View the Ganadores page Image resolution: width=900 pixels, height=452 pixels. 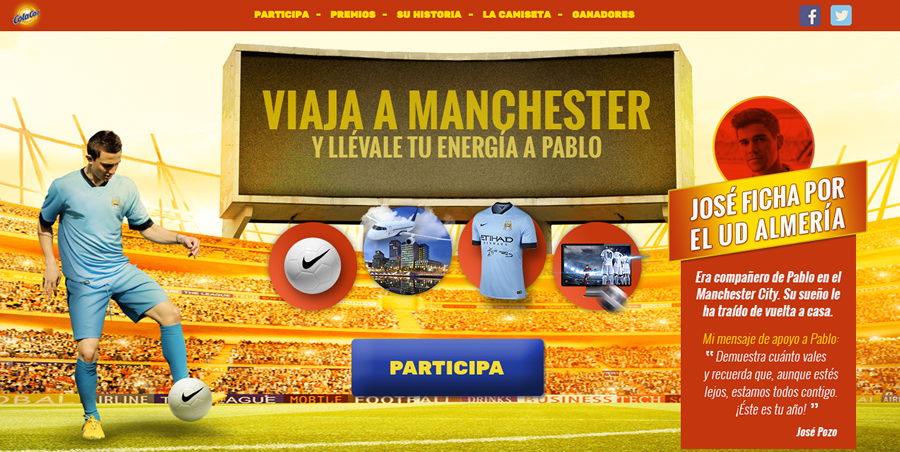click(x=602, y=15)
